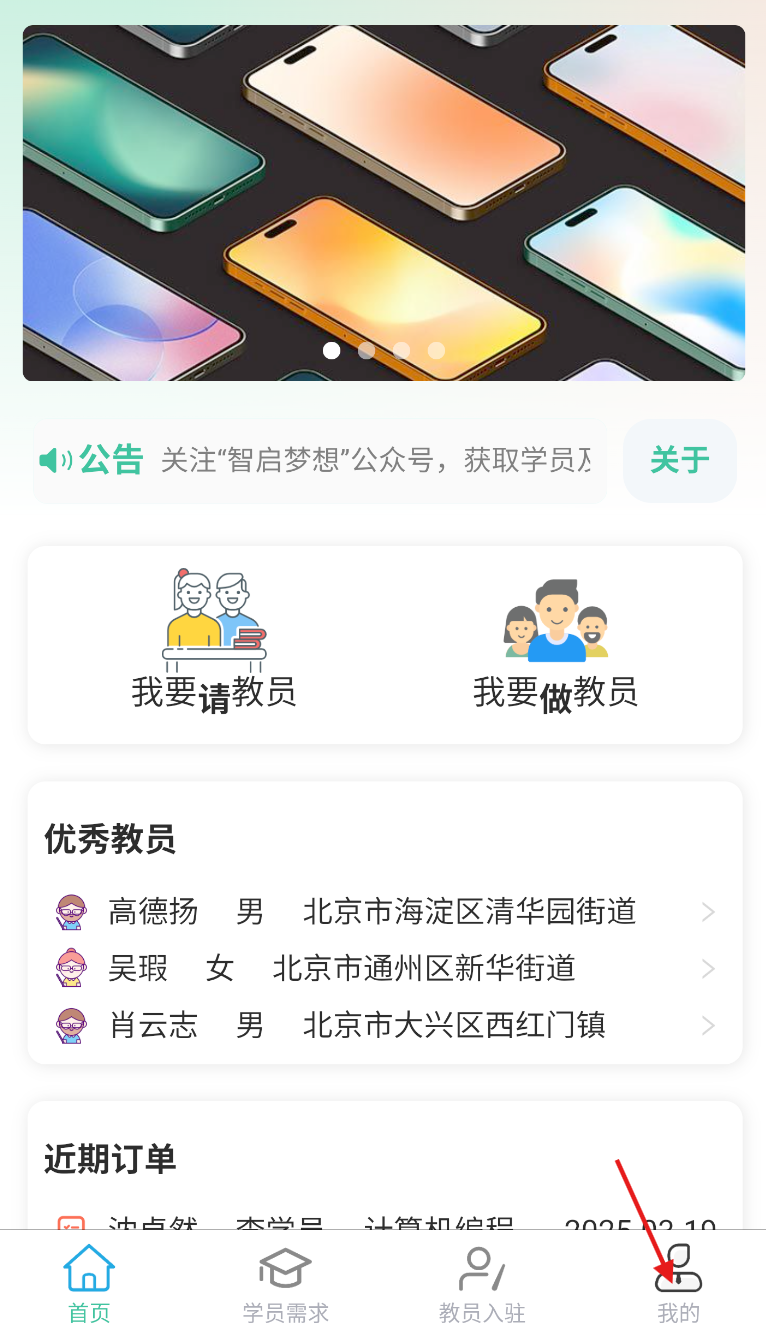This screenshot has width=766, height=1332.
Task: Jump to the second banner slide dot
Action: 367,350
